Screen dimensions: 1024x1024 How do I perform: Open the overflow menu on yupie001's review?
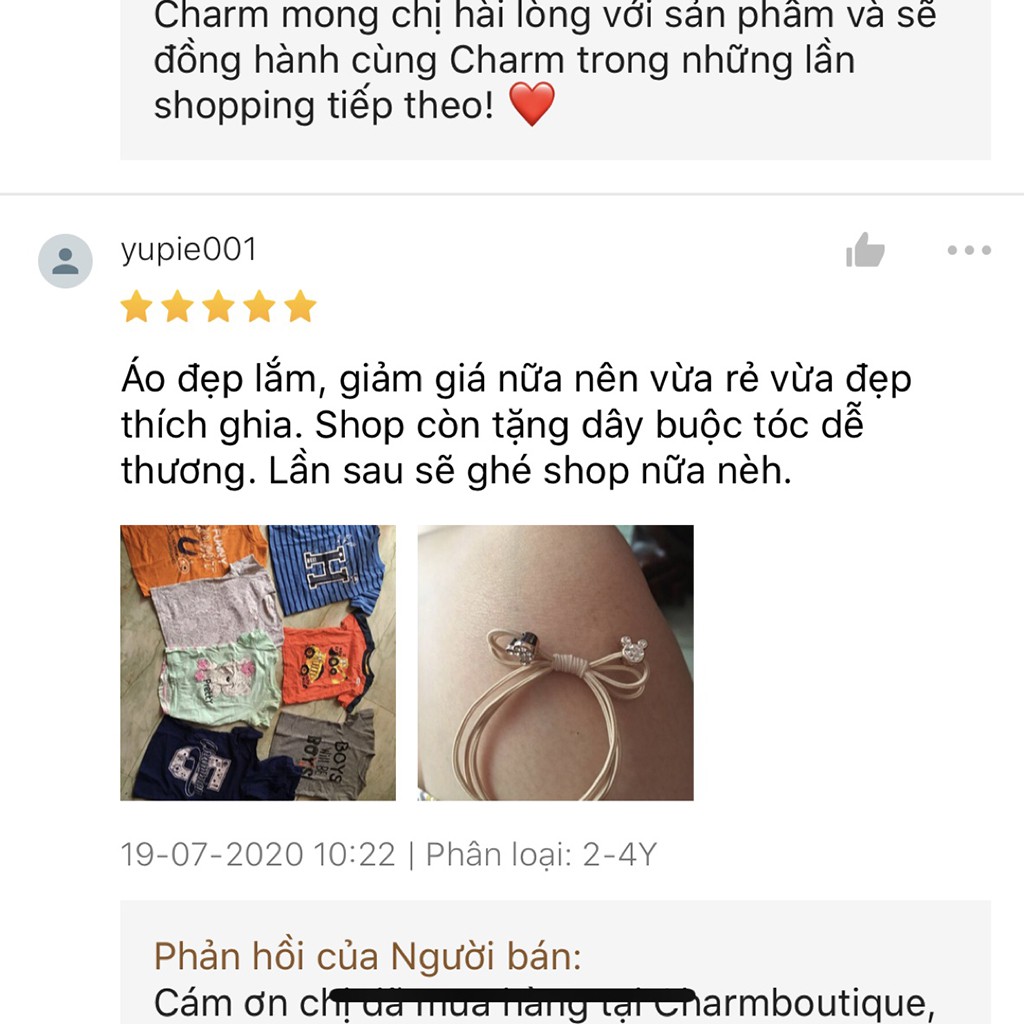pos(969,251)
